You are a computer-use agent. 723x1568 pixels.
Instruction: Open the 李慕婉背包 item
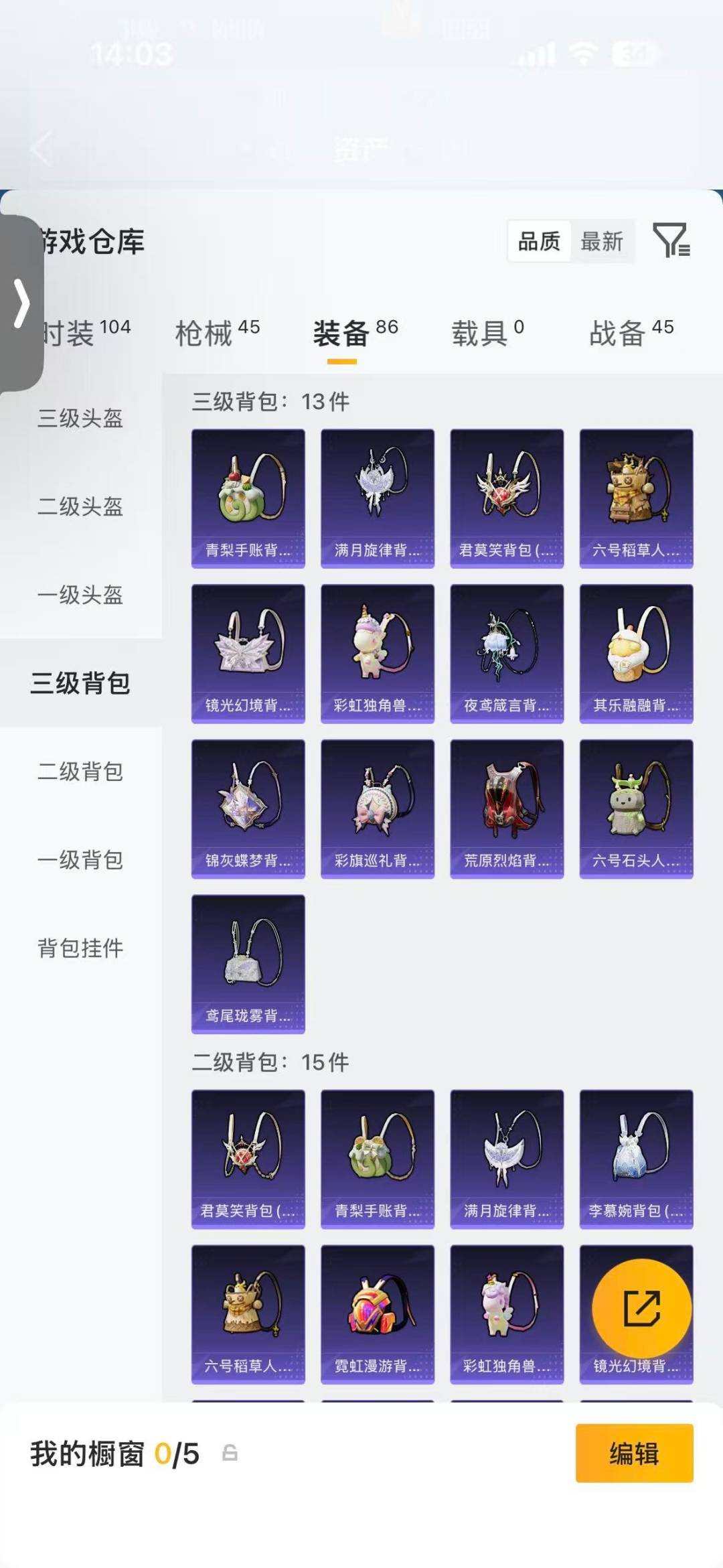click(636, 1159)
